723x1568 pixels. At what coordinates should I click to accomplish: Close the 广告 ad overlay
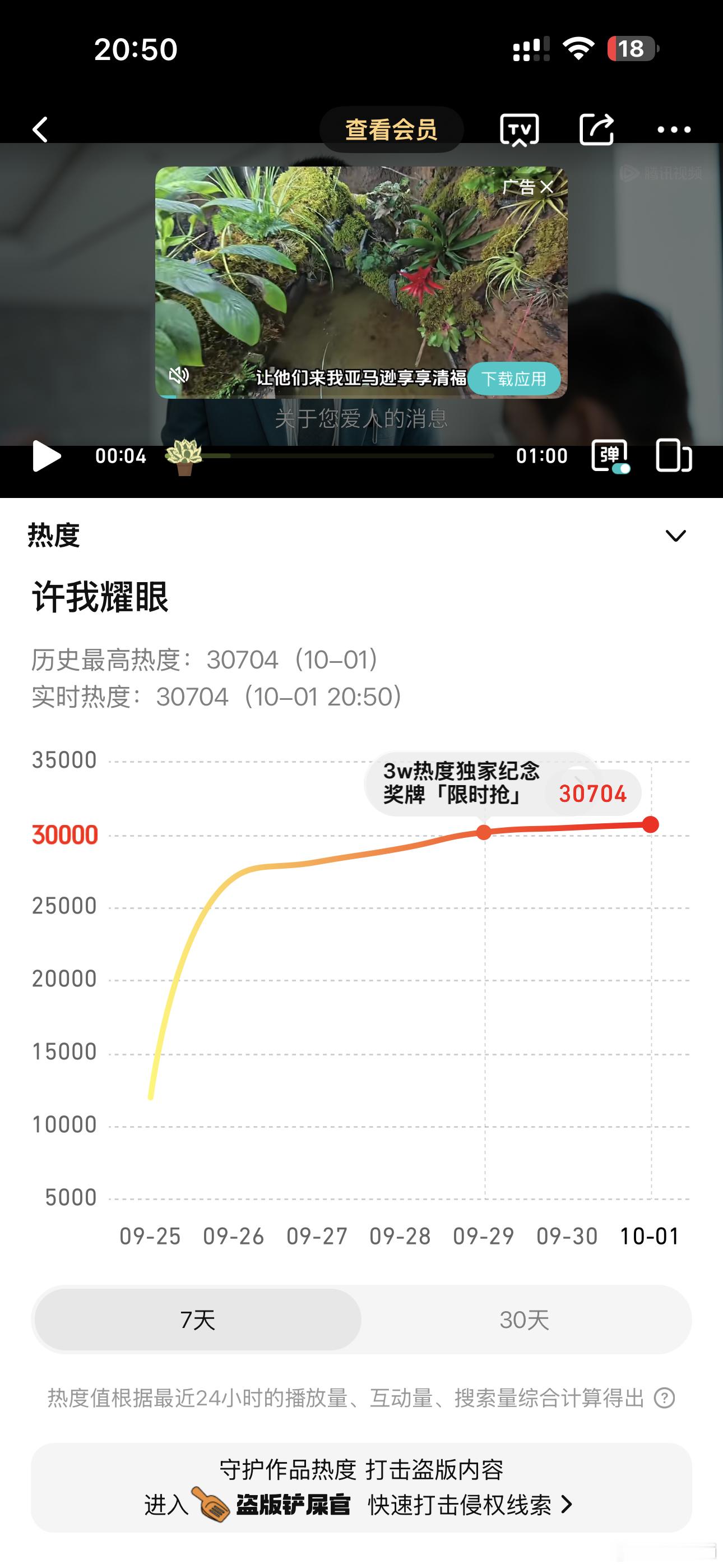coord(547,187)
